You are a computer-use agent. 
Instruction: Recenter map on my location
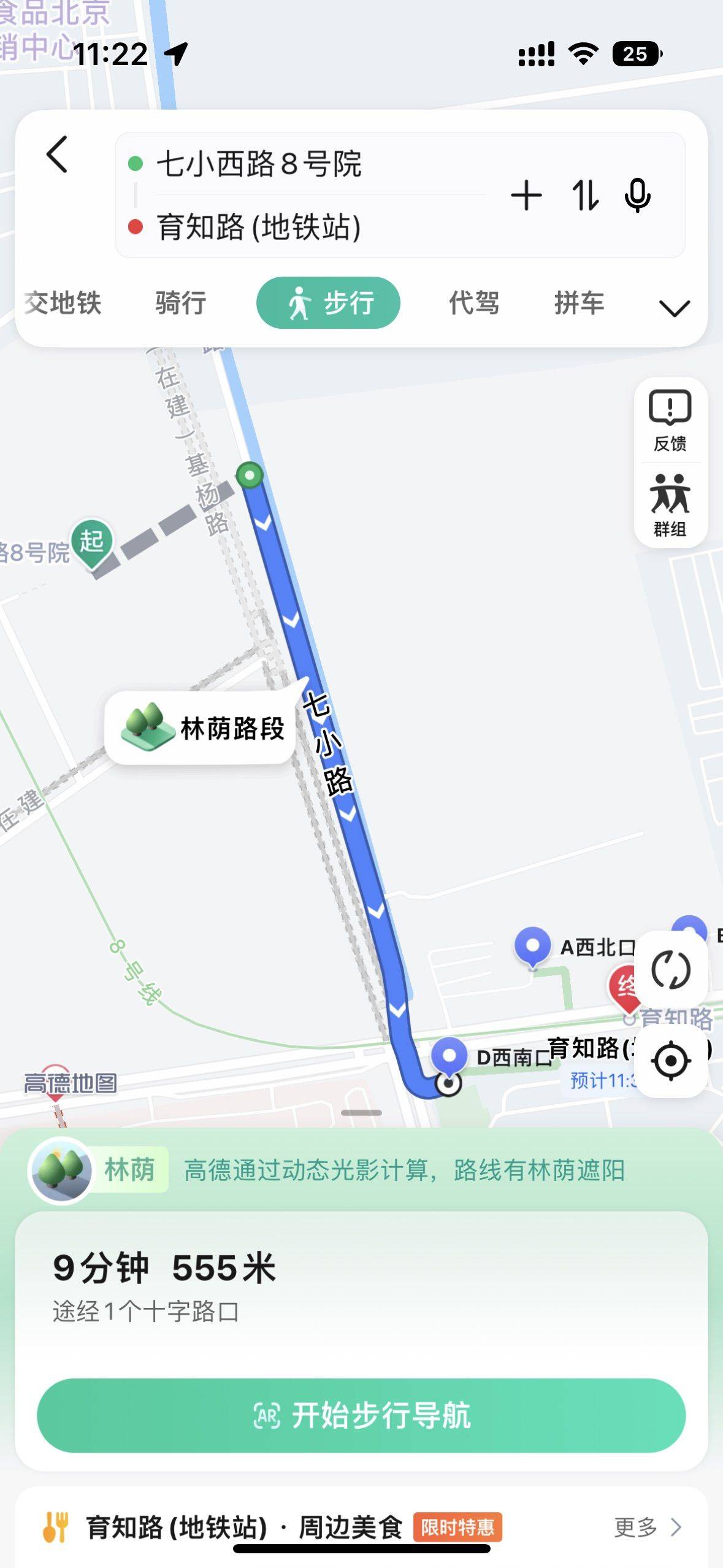pyautogui.click(x=670, y=1061)
